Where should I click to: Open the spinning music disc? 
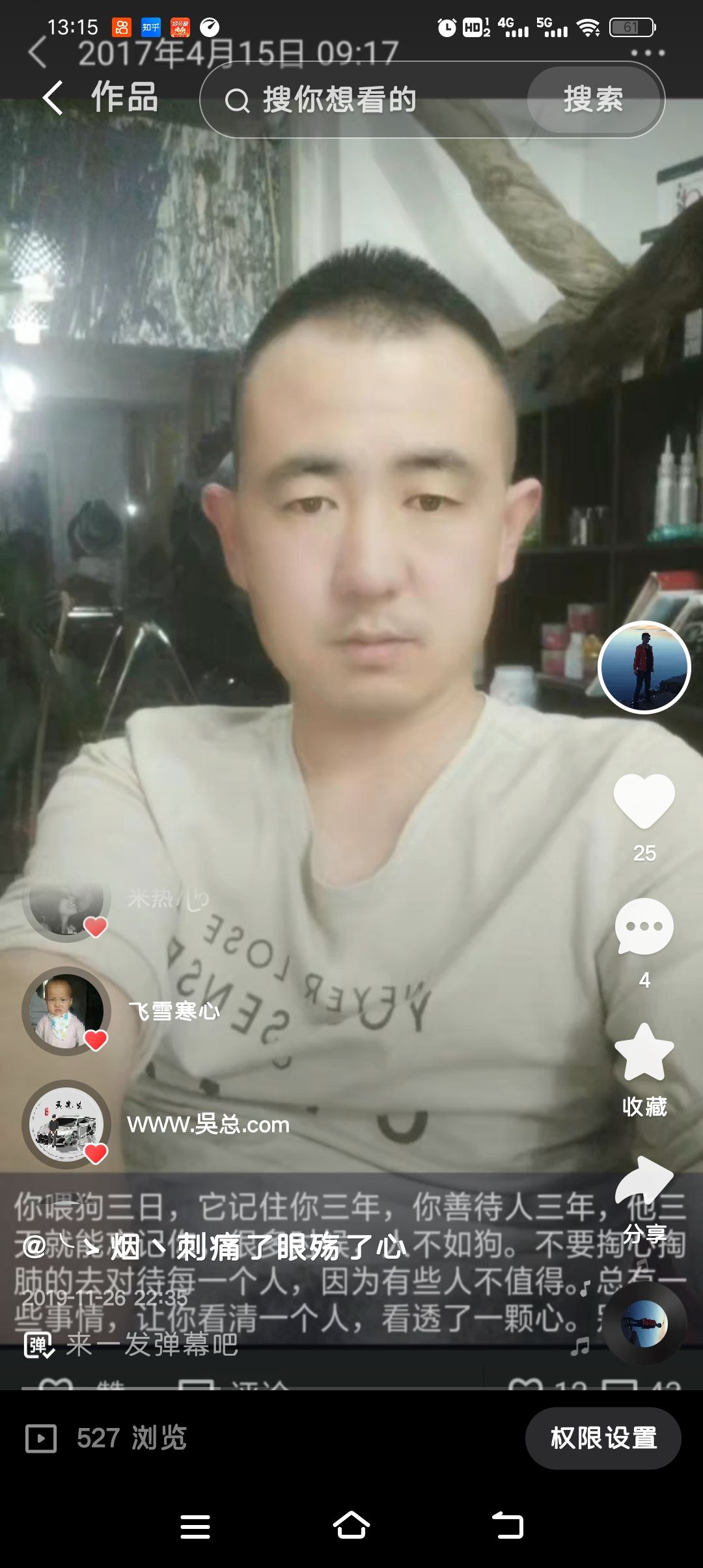coord(644,1323)
